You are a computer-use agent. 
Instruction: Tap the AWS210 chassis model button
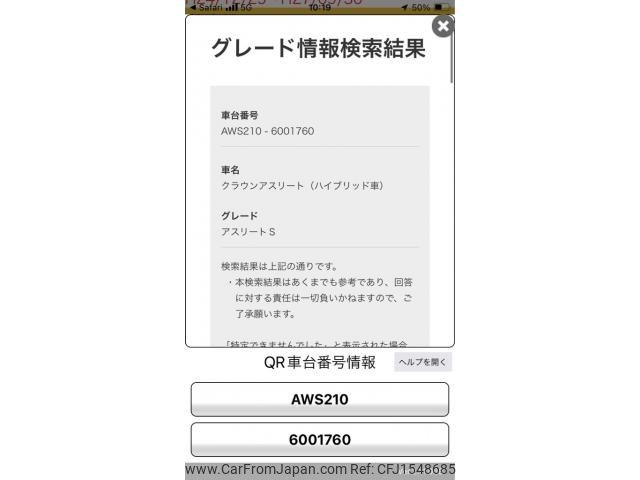point(320,399)
